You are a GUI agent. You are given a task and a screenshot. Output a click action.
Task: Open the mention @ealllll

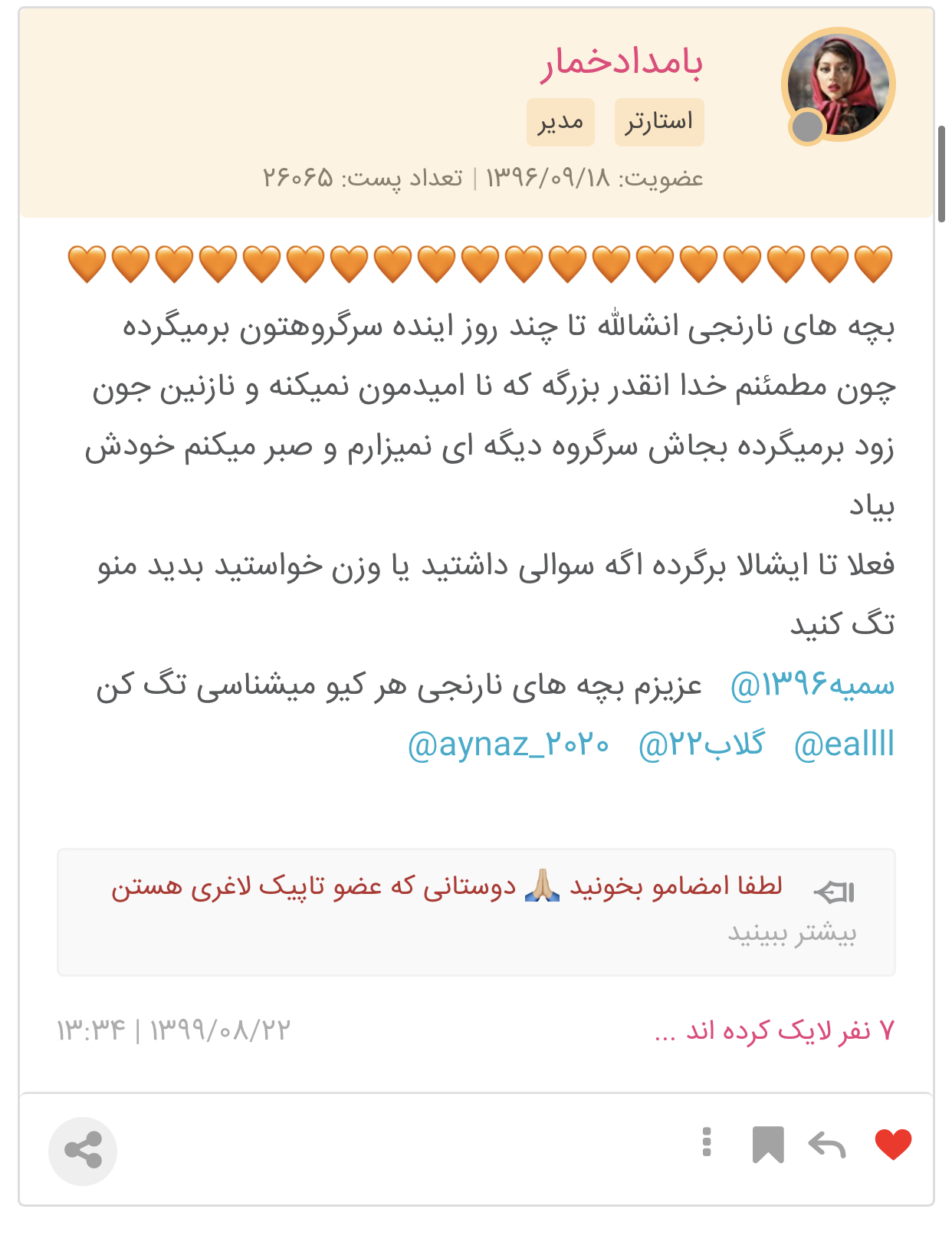coord(844,744)
